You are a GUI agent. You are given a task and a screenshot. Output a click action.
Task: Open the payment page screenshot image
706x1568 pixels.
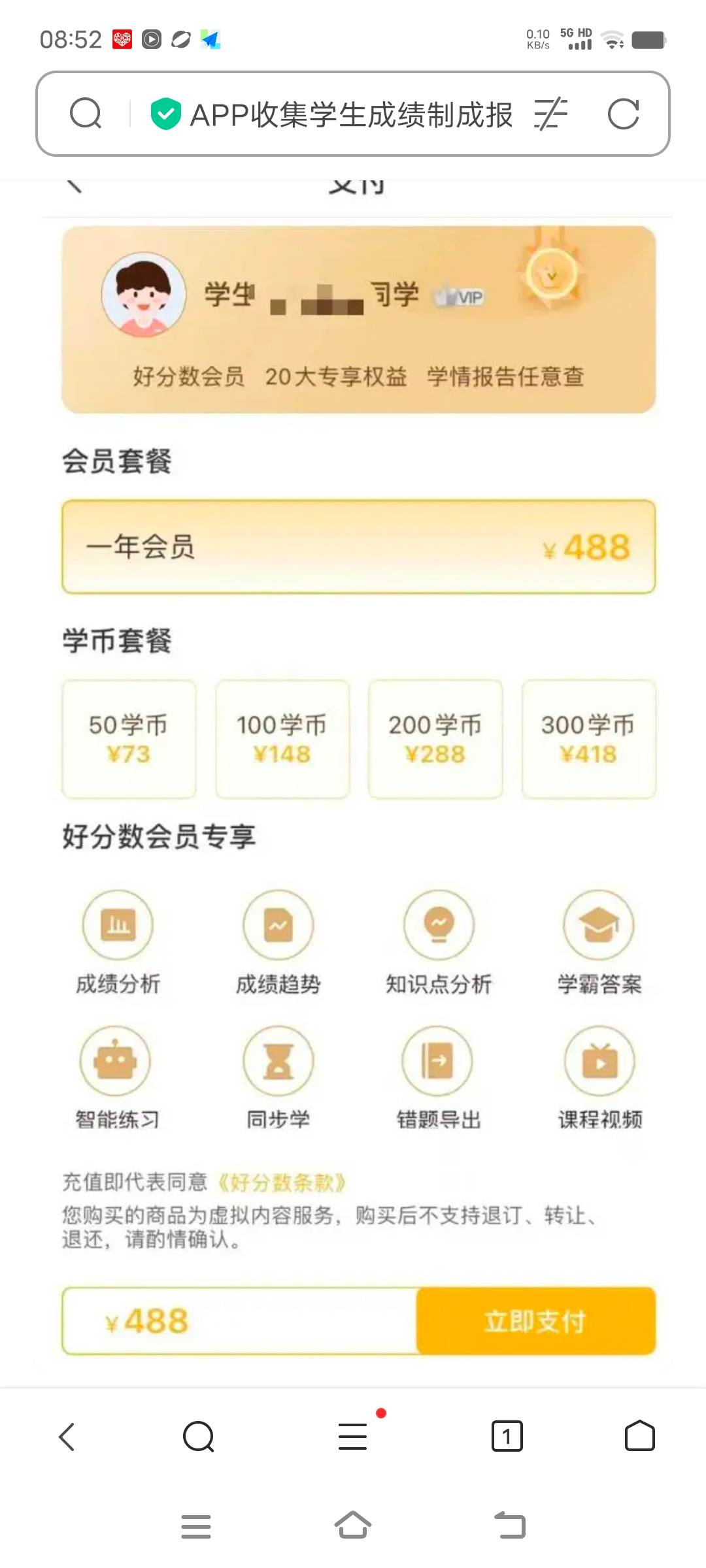coord(357,784)
